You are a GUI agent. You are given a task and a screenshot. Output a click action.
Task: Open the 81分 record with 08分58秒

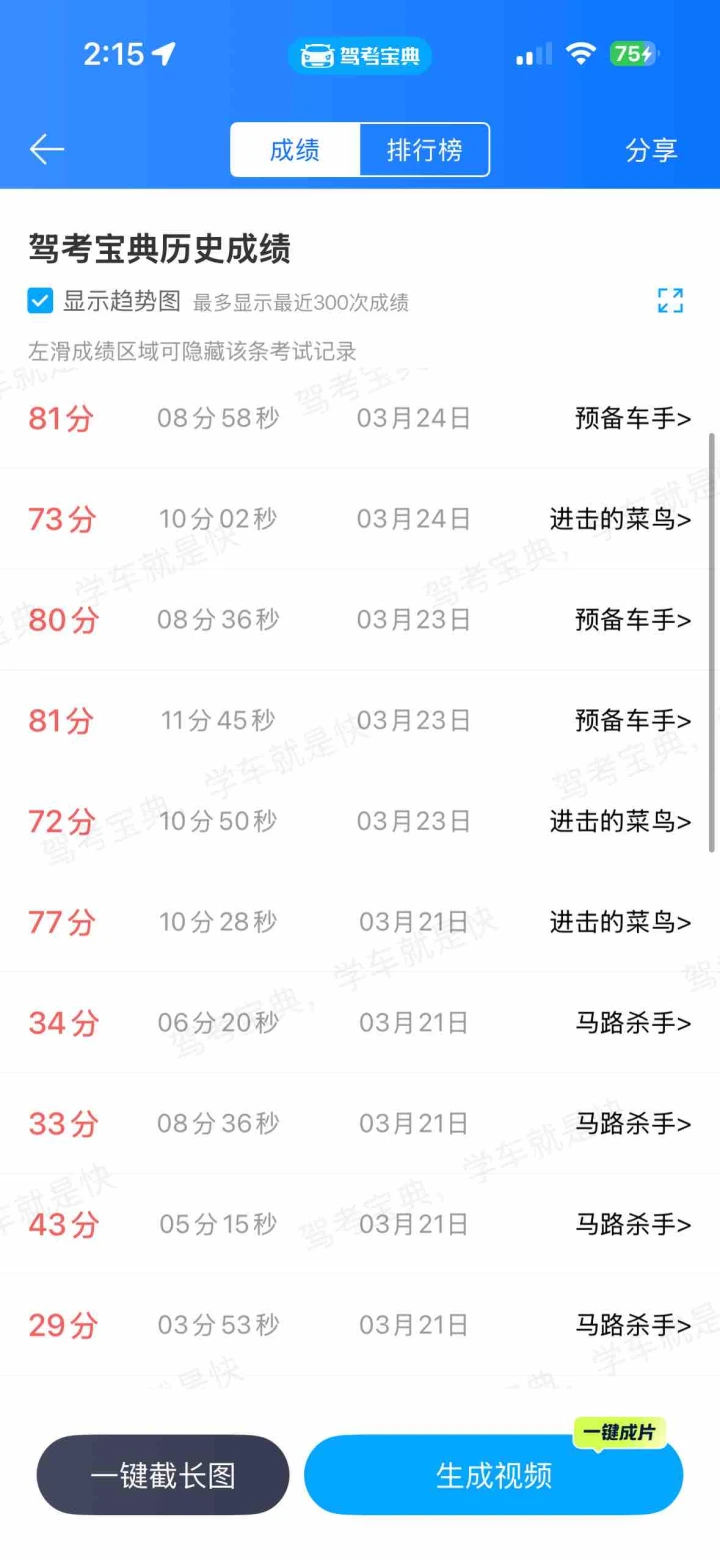[x=360, y=418]
